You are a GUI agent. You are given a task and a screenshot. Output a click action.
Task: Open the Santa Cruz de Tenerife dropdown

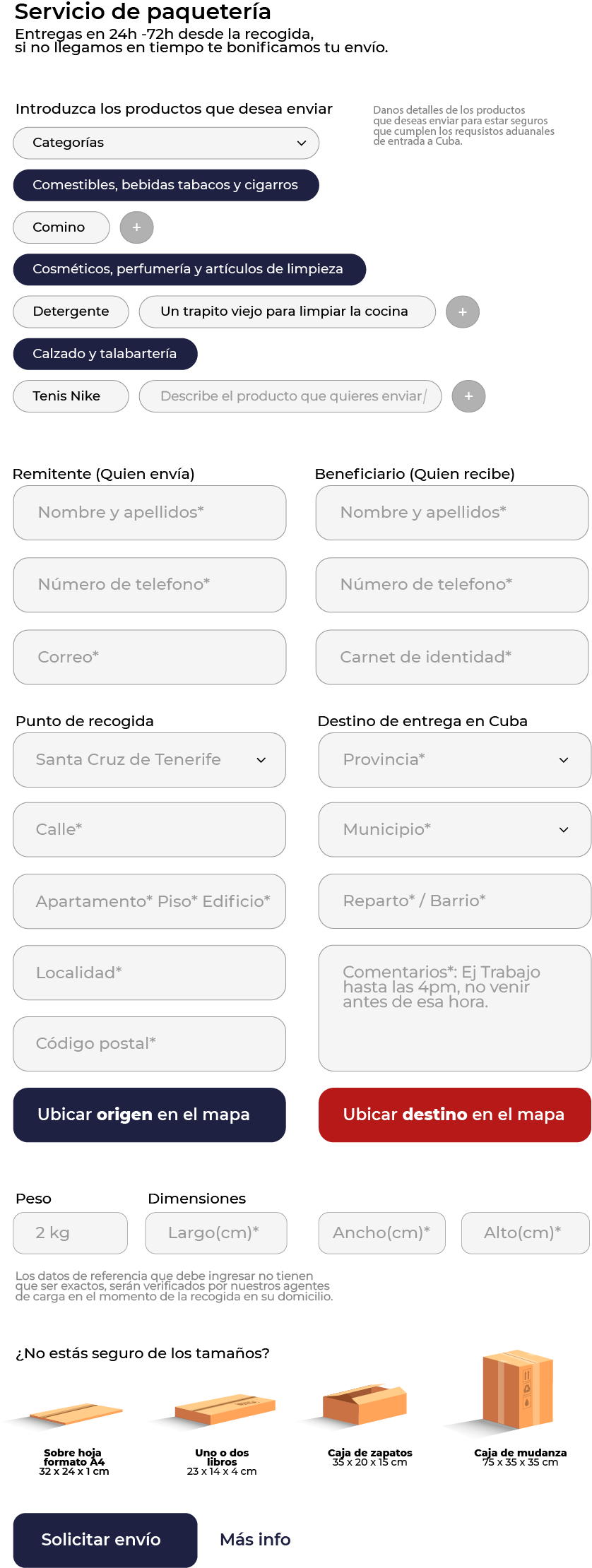pos(150,760)
